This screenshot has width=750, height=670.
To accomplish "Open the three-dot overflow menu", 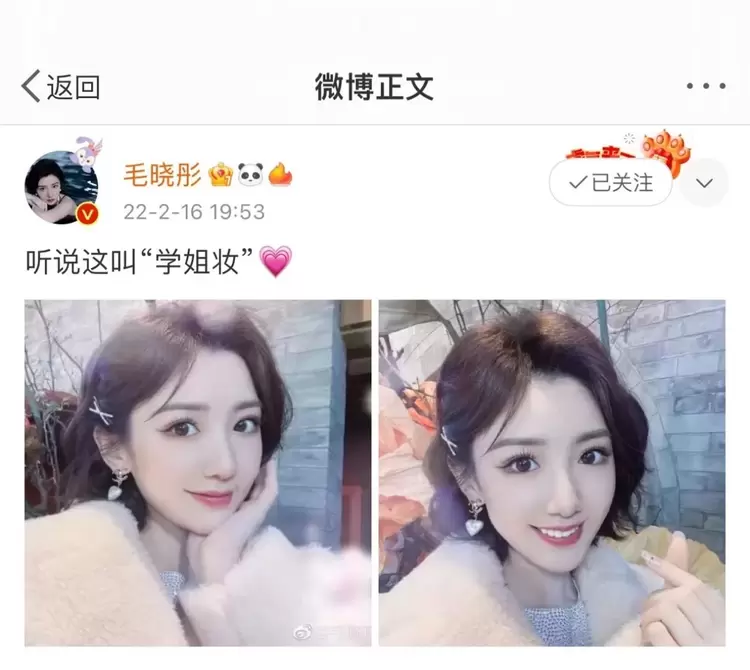I will [x=705, y=87].
